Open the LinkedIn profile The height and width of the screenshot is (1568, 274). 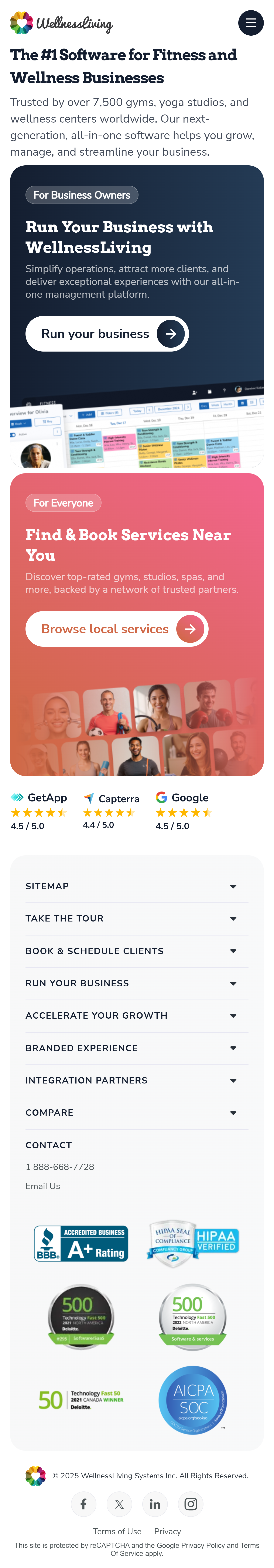pos(155,1504)
